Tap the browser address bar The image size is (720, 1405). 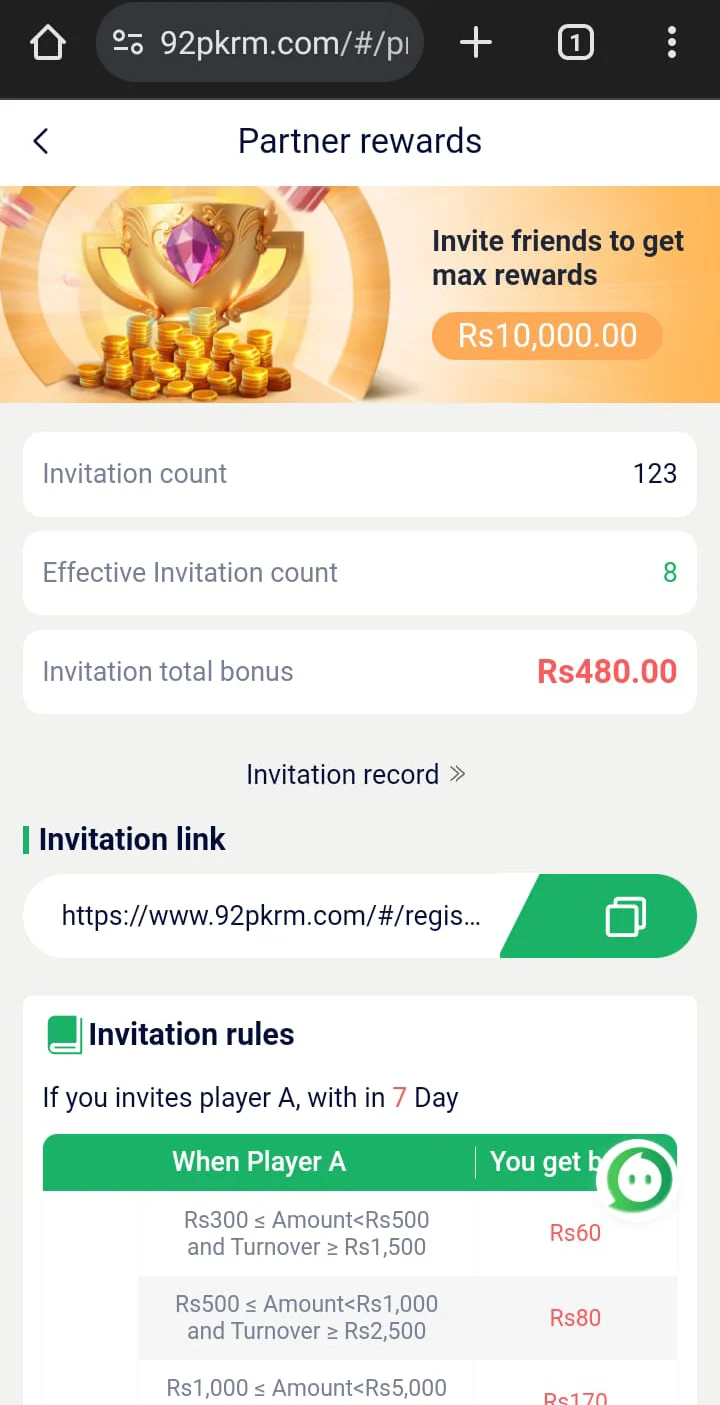pyautogui.click(x=259, y=43)
